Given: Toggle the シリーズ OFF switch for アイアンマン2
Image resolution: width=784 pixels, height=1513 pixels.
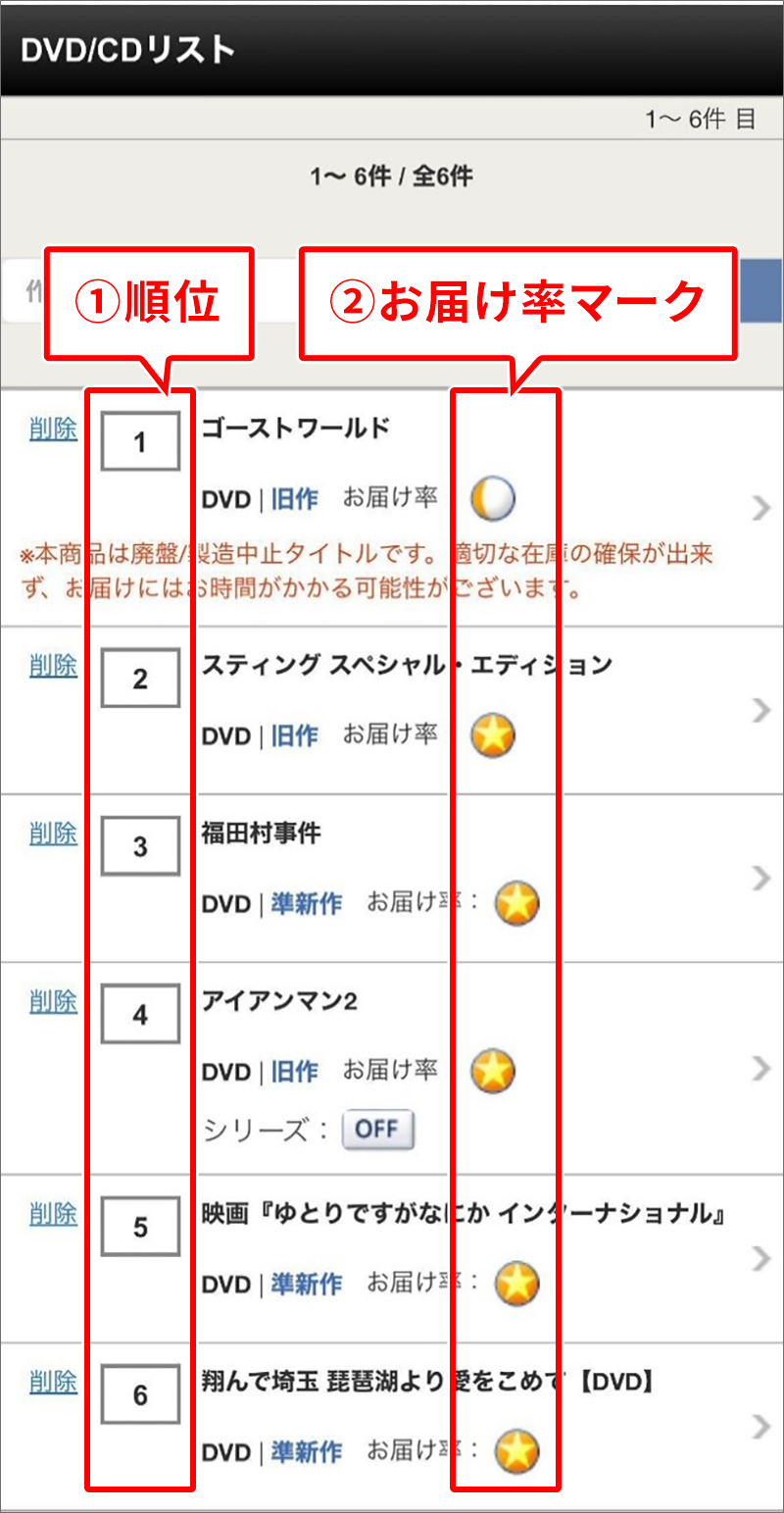Looking at the screenshot, I should [377, 1129].
